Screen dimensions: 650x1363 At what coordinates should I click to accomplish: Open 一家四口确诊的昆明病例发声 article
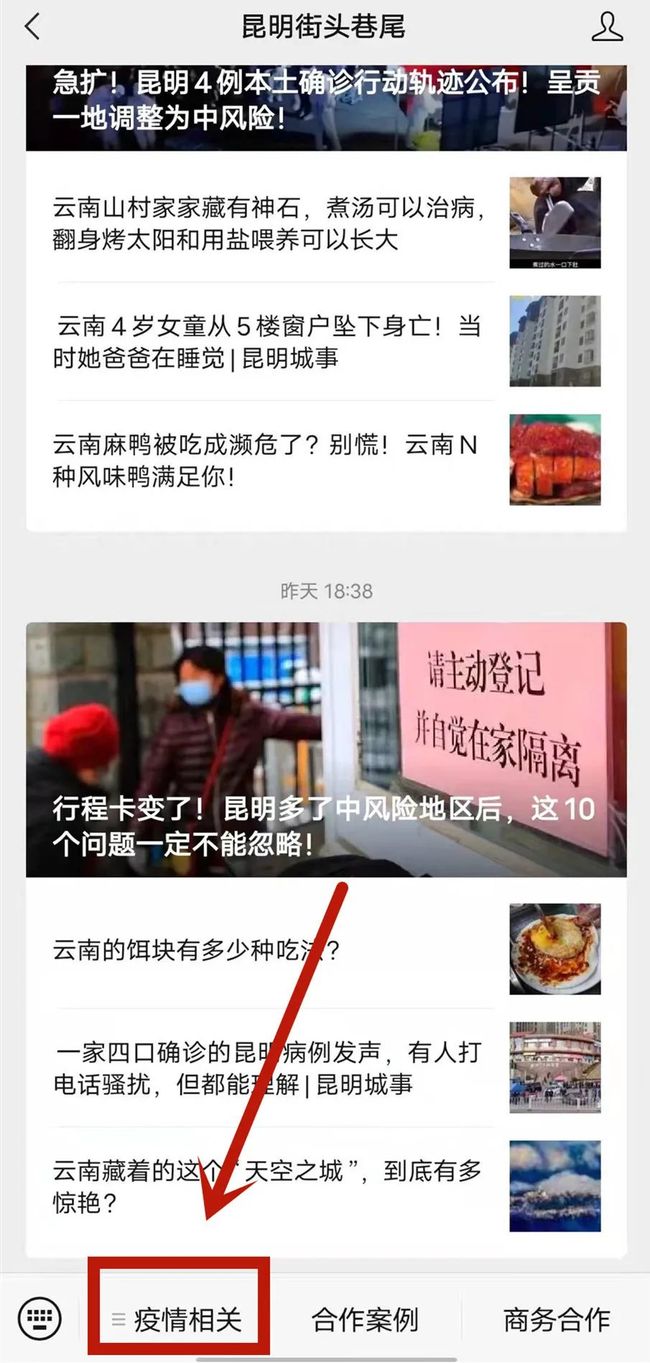point(272,1067)
